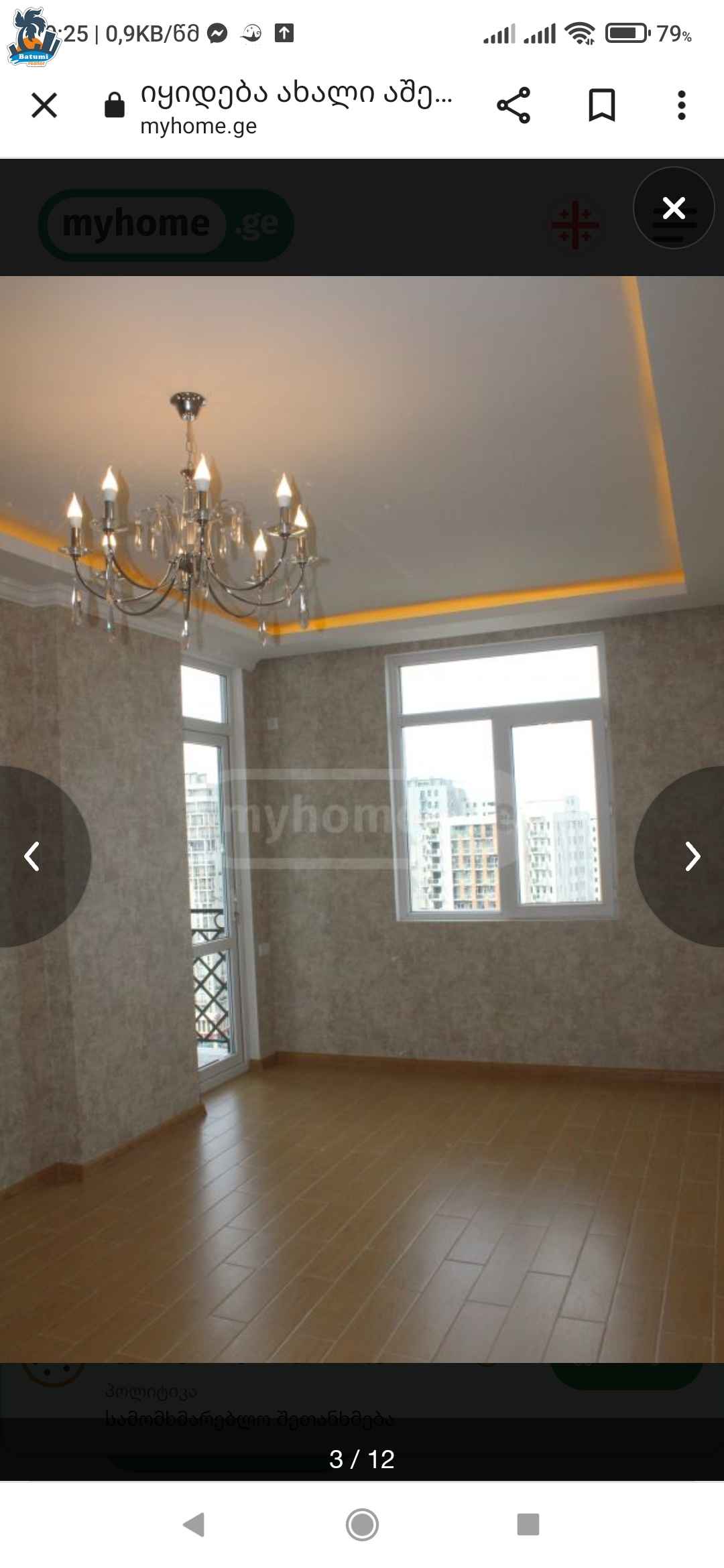Open the browser overflow menu
724x1568 pixels.
tap(682, 105)
